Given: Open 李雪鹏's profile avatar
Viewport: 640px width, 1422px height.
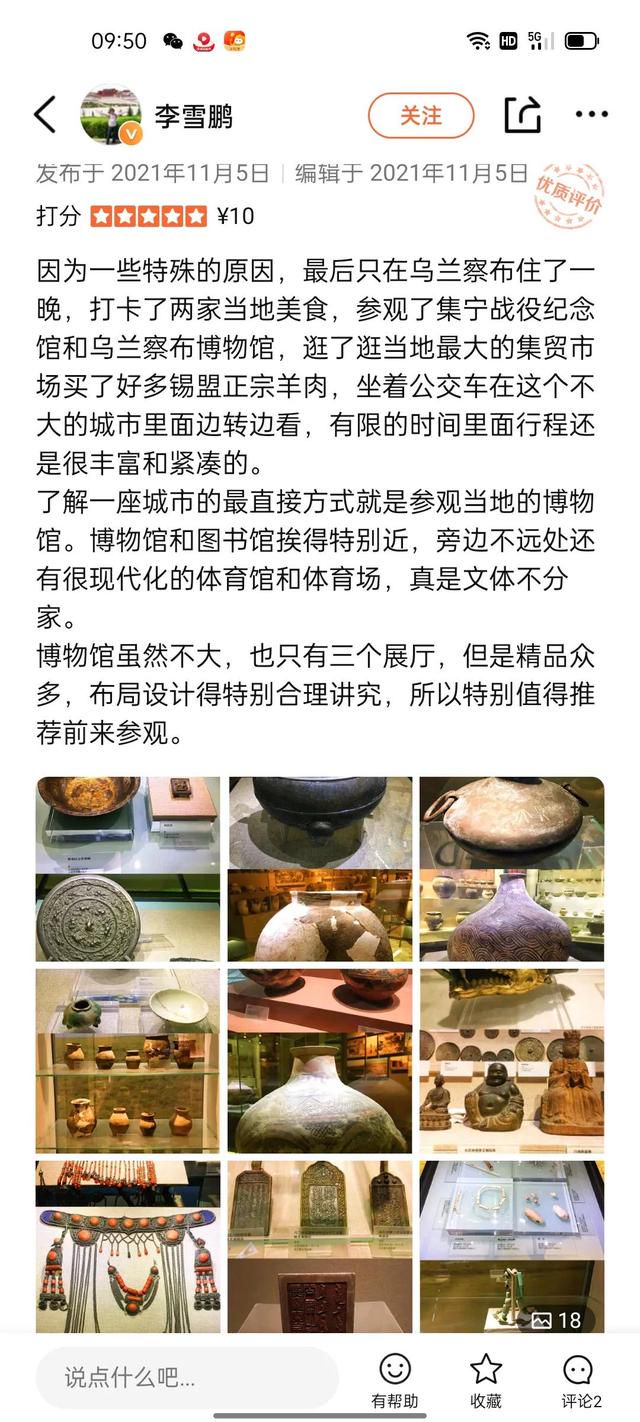Looking at the screenshot, I should 110,115.
